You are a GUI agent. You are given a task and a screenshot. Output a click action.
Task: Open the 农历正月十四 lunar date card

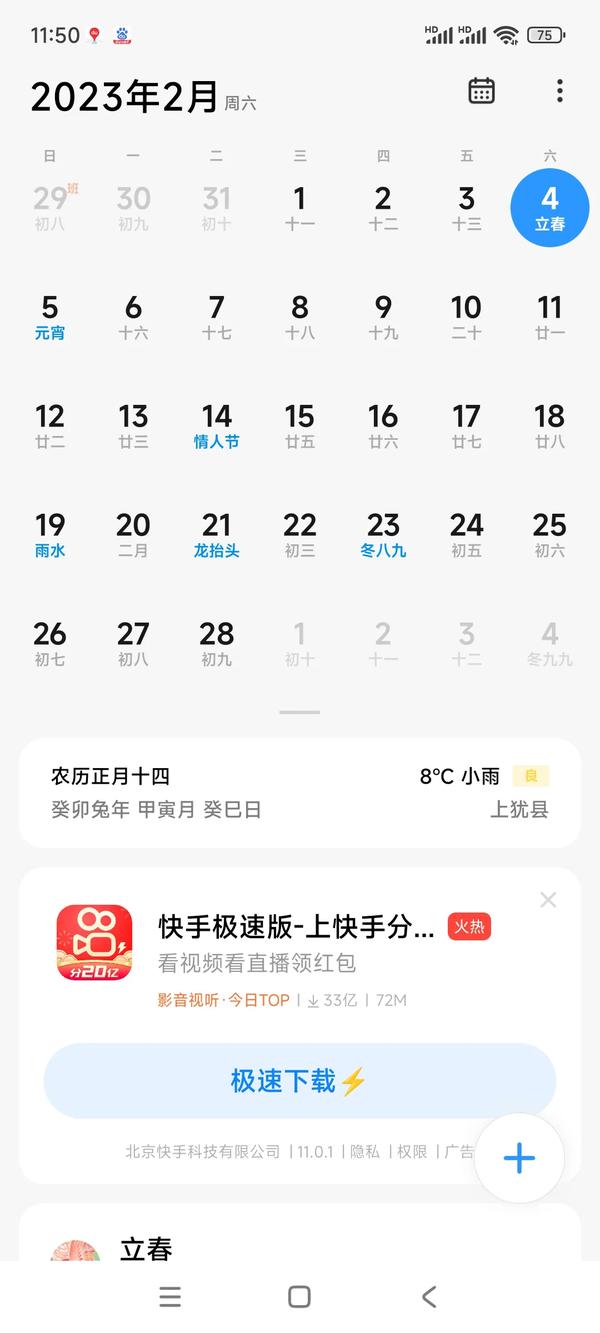(300, 793)
